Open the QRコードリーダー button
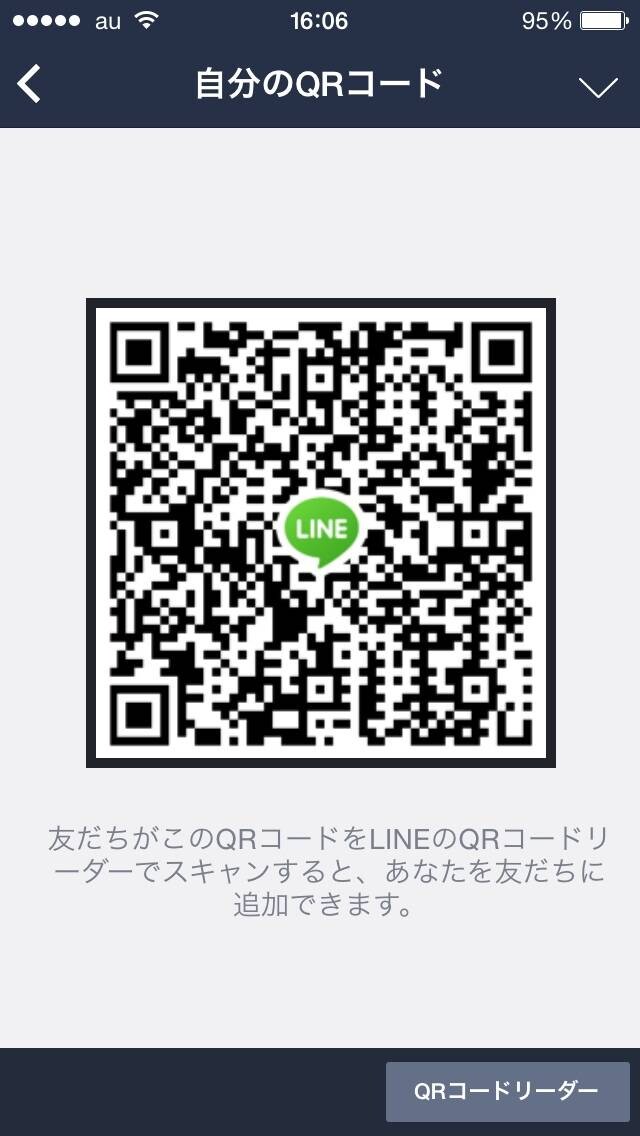The height and width of the screenshot is (1136, 640). (x=507, y=1091)
